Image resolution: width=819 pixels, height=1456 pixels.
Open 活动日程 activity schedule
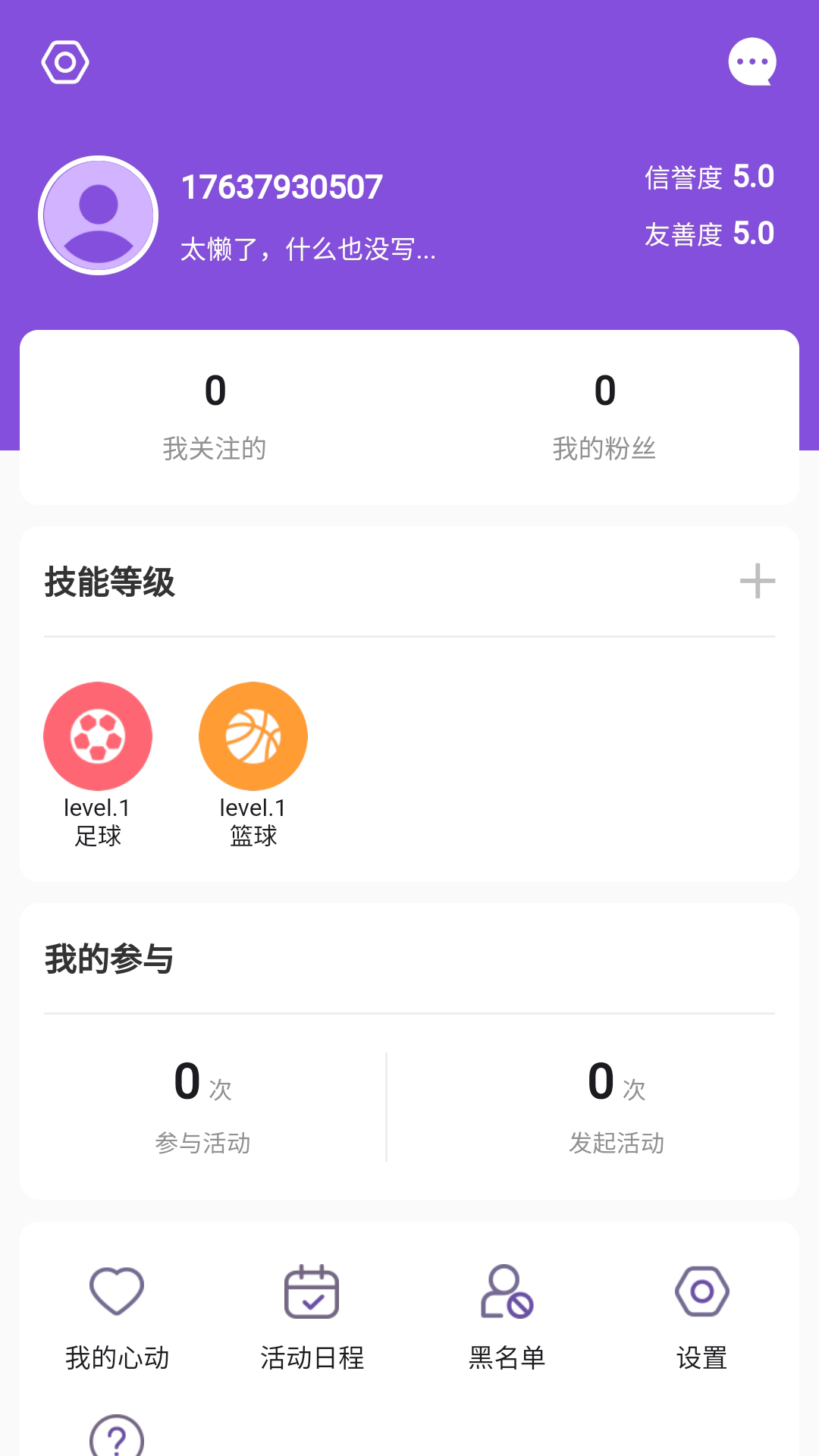pos(312,1317)
